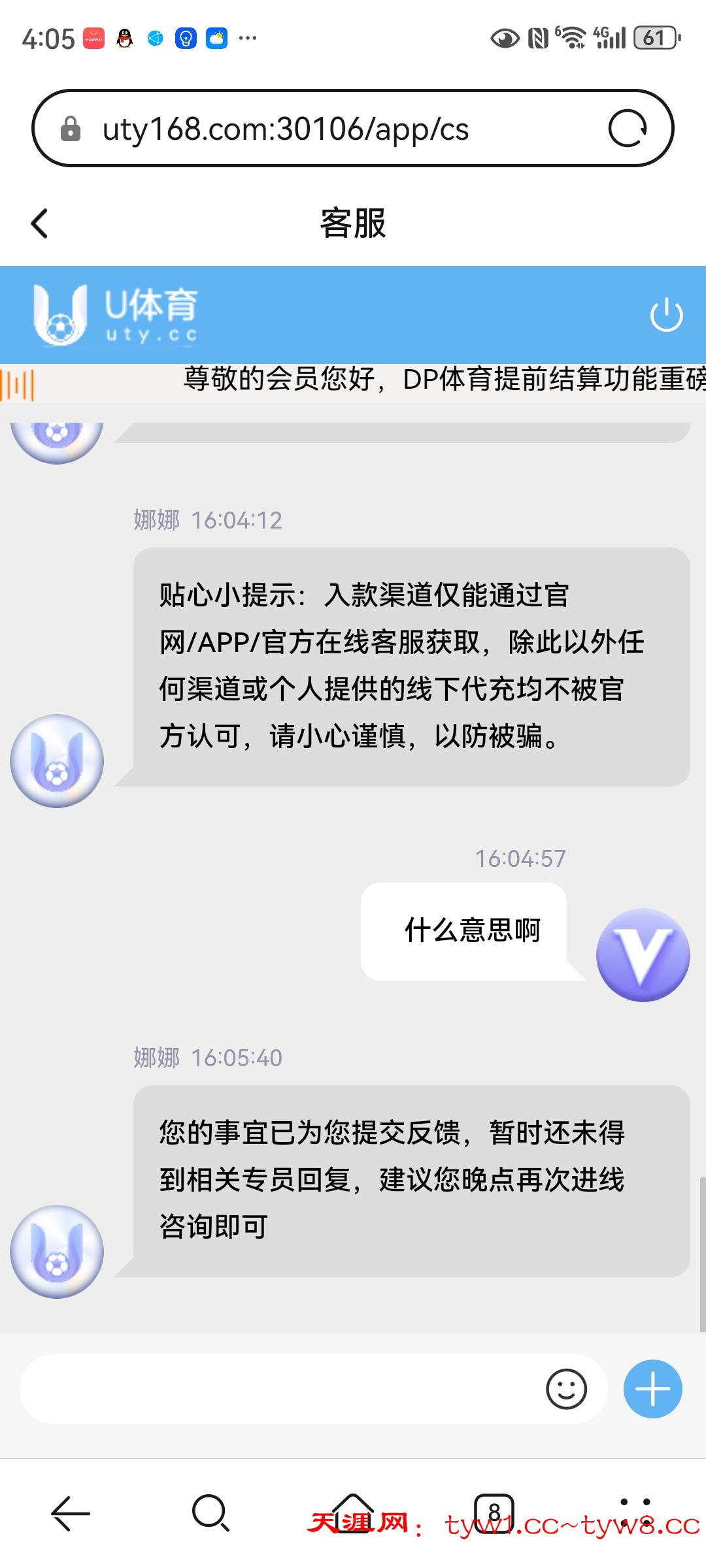This screenshot has width=706, height=1568.
Task: Tap the address bar showing uty168.com
Action: pyautogui.click(x=288, y=129)
